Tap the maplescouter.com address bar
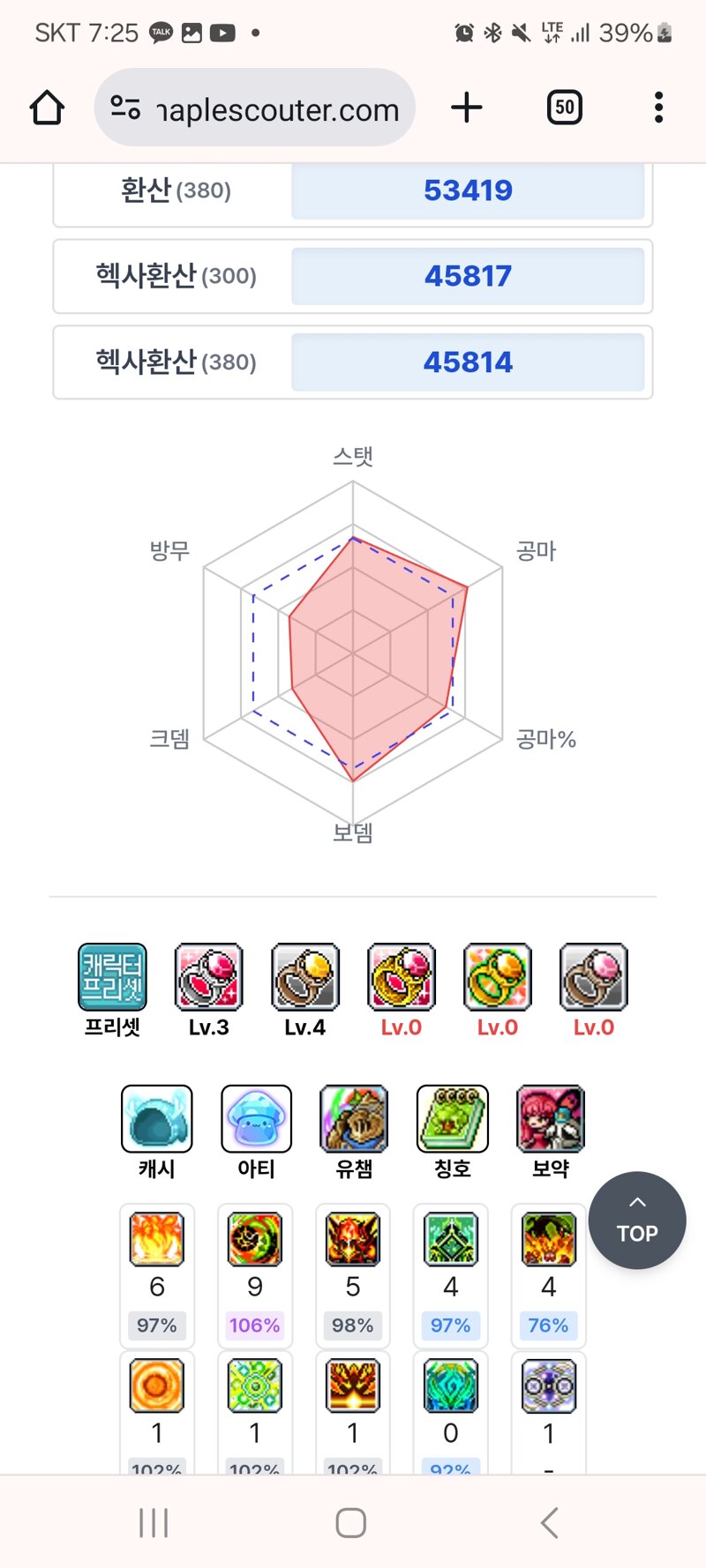 254,108
